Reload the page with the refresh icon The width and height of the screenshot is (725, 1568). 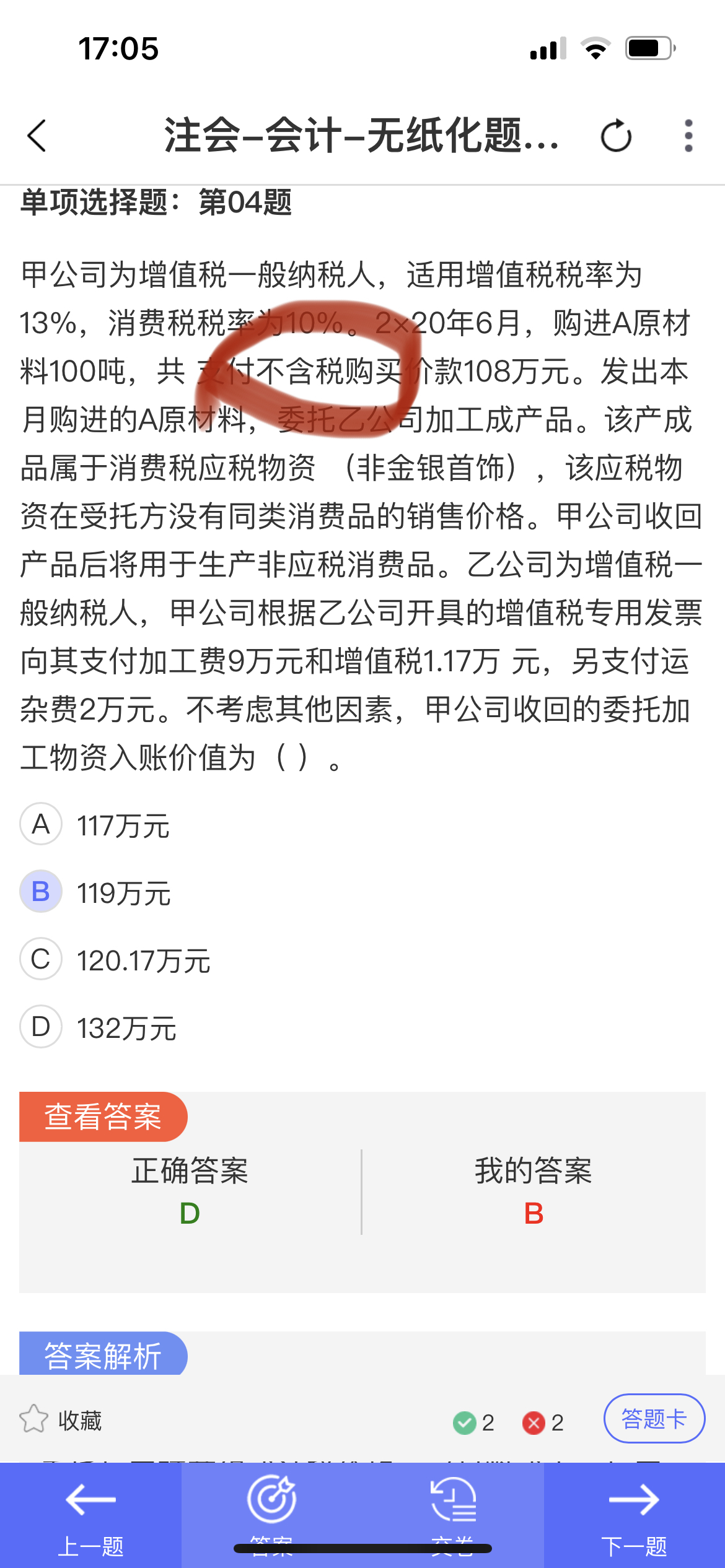(x=616, y=136)
